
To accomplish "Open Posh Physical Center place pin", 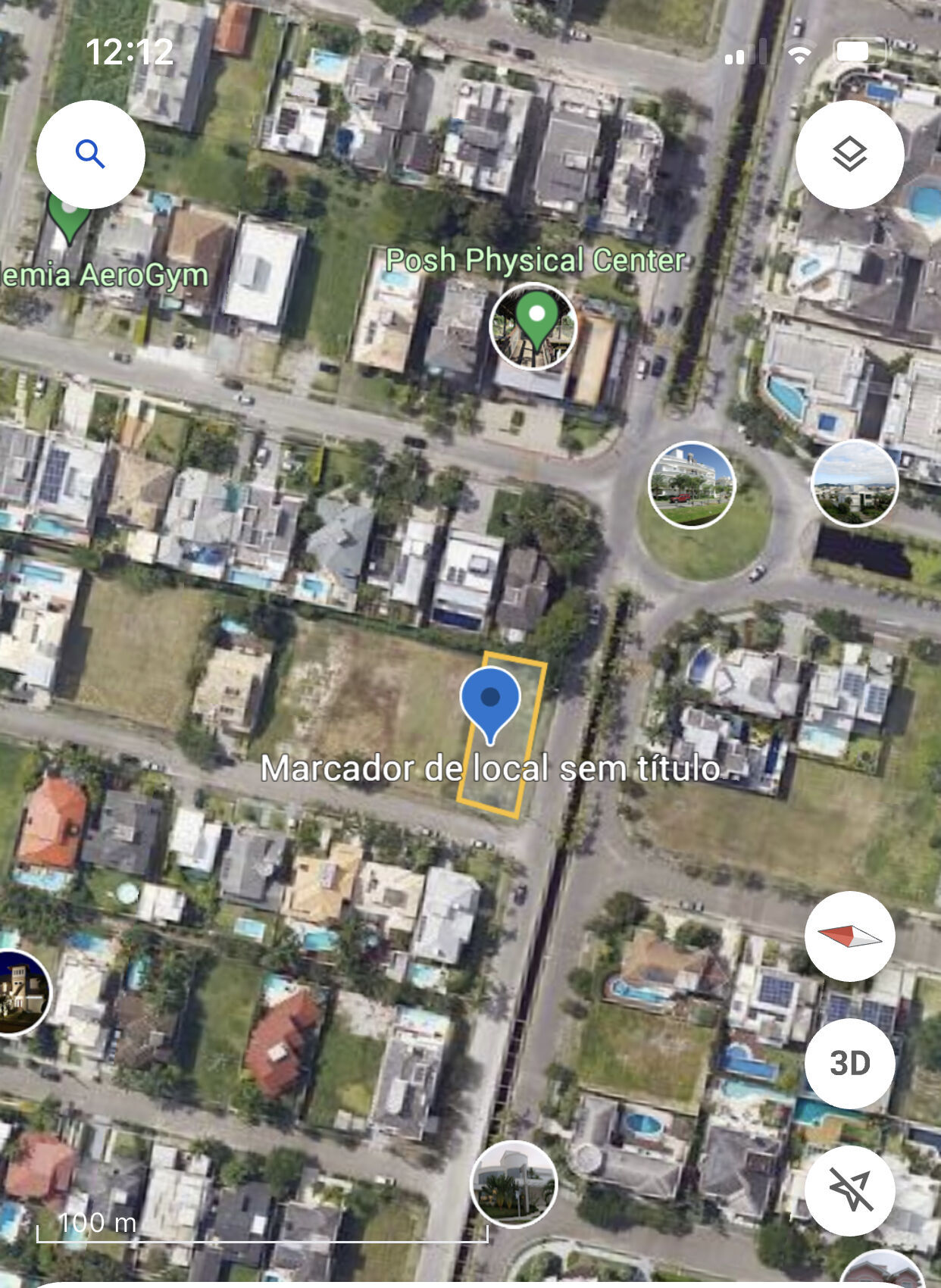I will (x=534, y=326).
